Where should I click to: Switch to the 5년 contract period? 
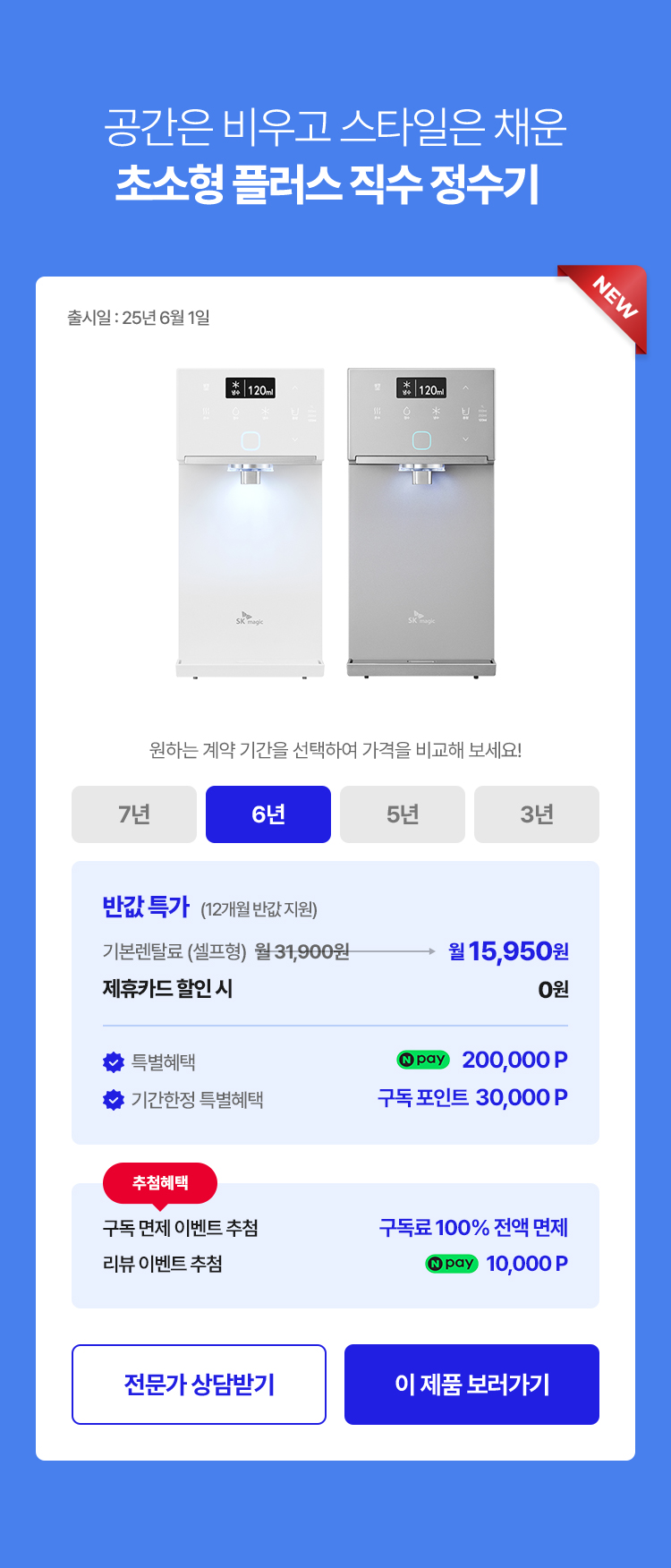point(403,814)
